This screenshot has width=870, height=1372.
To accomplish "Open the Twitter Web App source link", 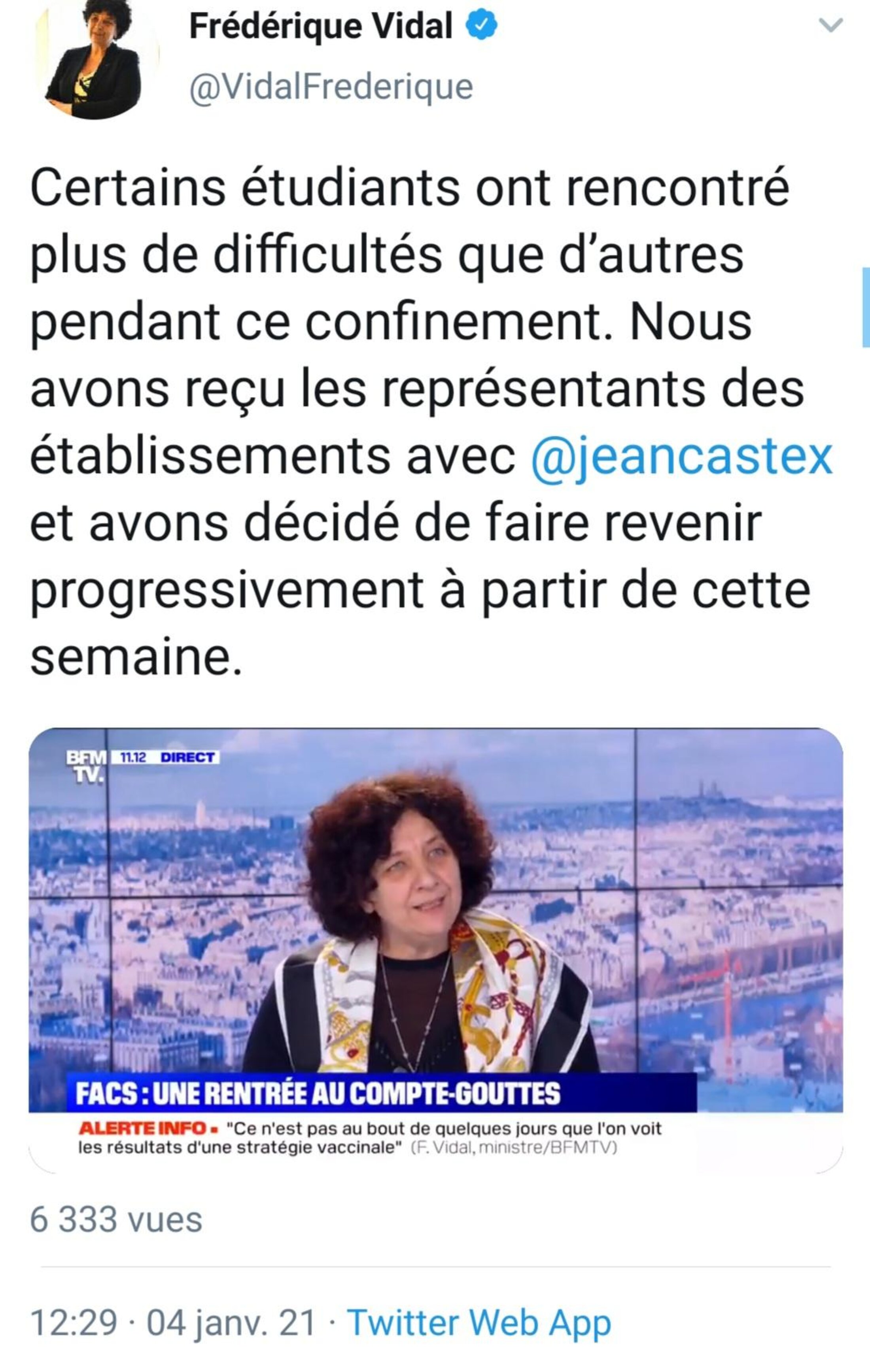I will [479, 1322].
